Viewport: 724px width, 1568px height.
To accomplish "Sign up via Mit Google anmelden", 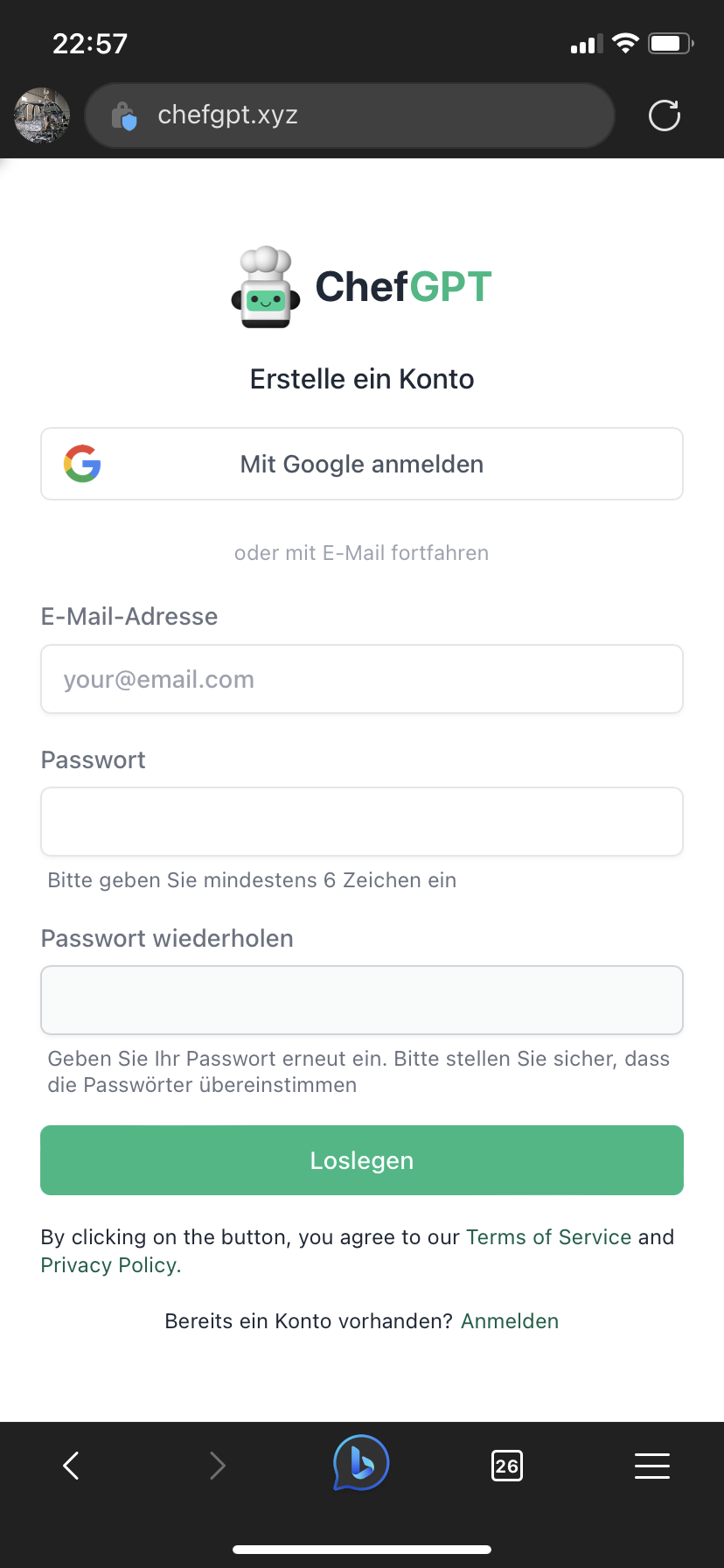I will click(362, 464).
